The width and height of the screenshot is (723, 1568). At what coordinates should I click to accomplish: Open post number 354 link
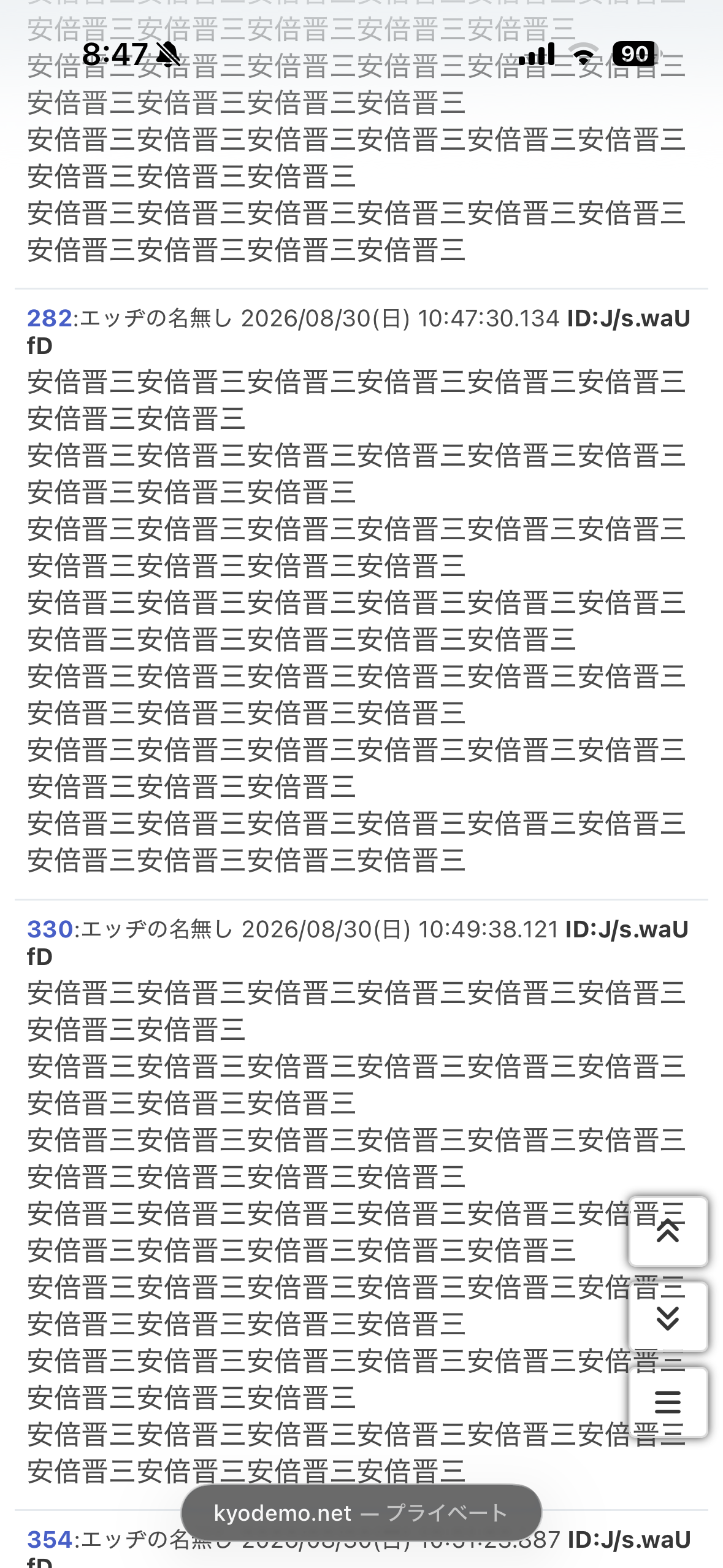50,1540
